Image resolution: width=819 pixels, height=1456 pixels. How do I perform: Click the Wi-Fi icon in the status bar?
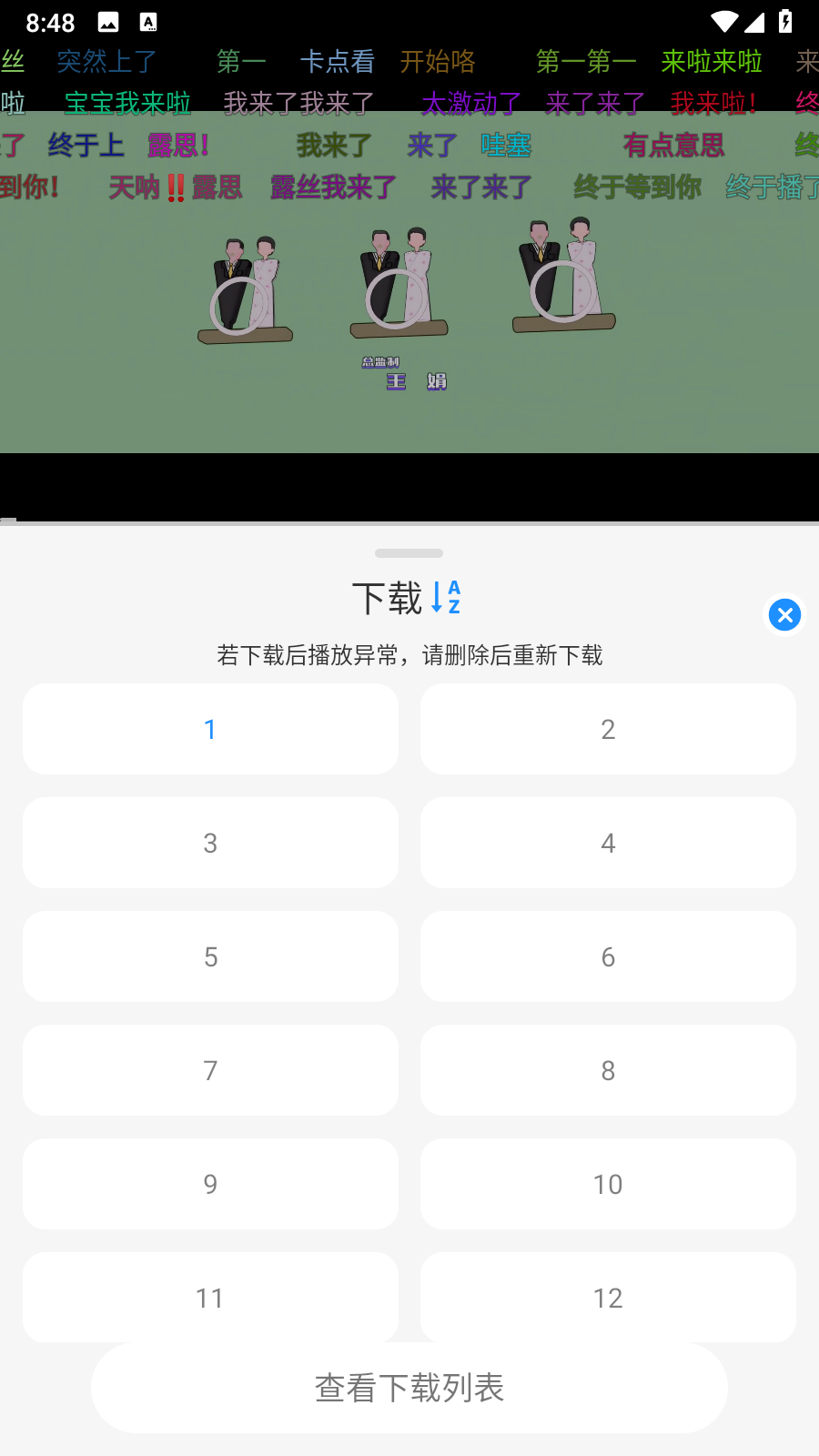[723, 22]
